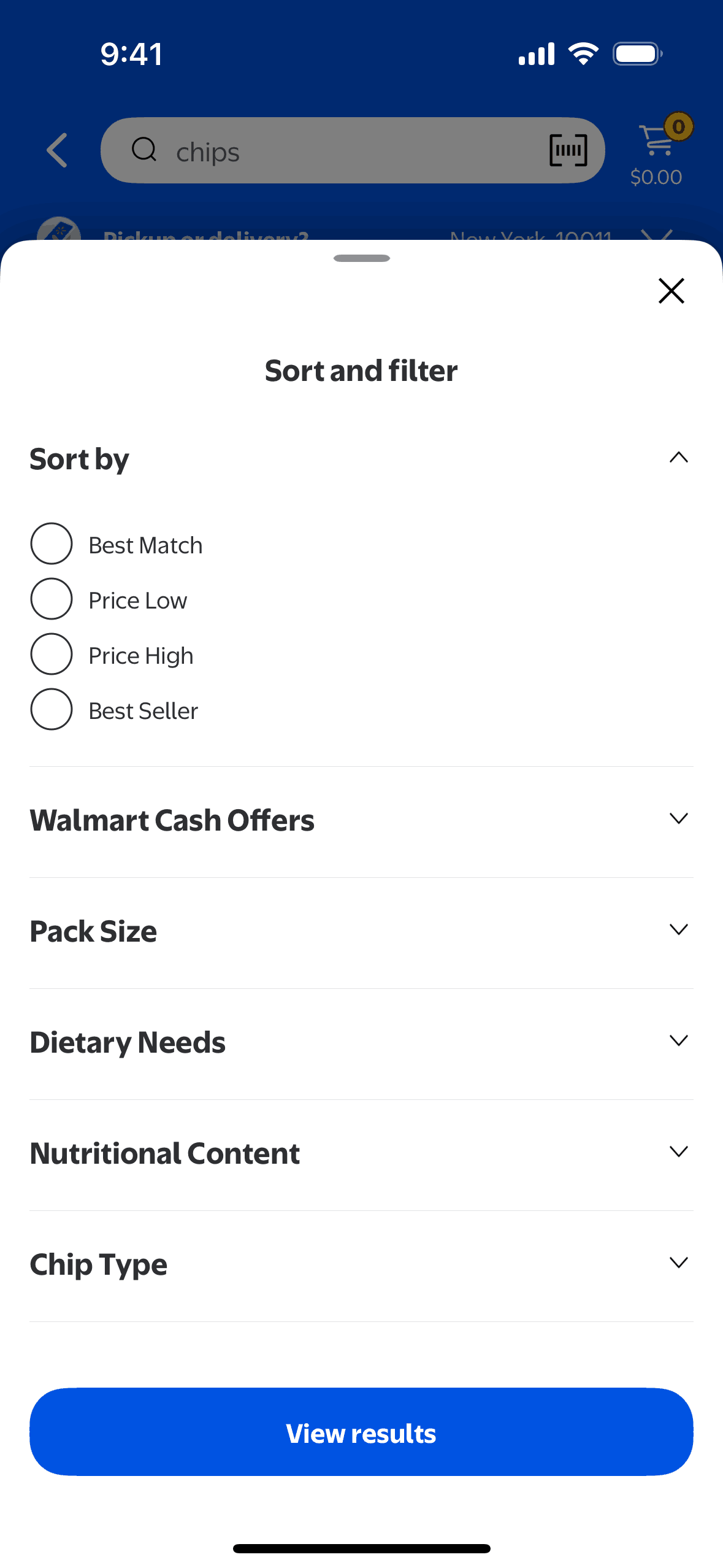Collapse the Sort by section

click(678, 458)
